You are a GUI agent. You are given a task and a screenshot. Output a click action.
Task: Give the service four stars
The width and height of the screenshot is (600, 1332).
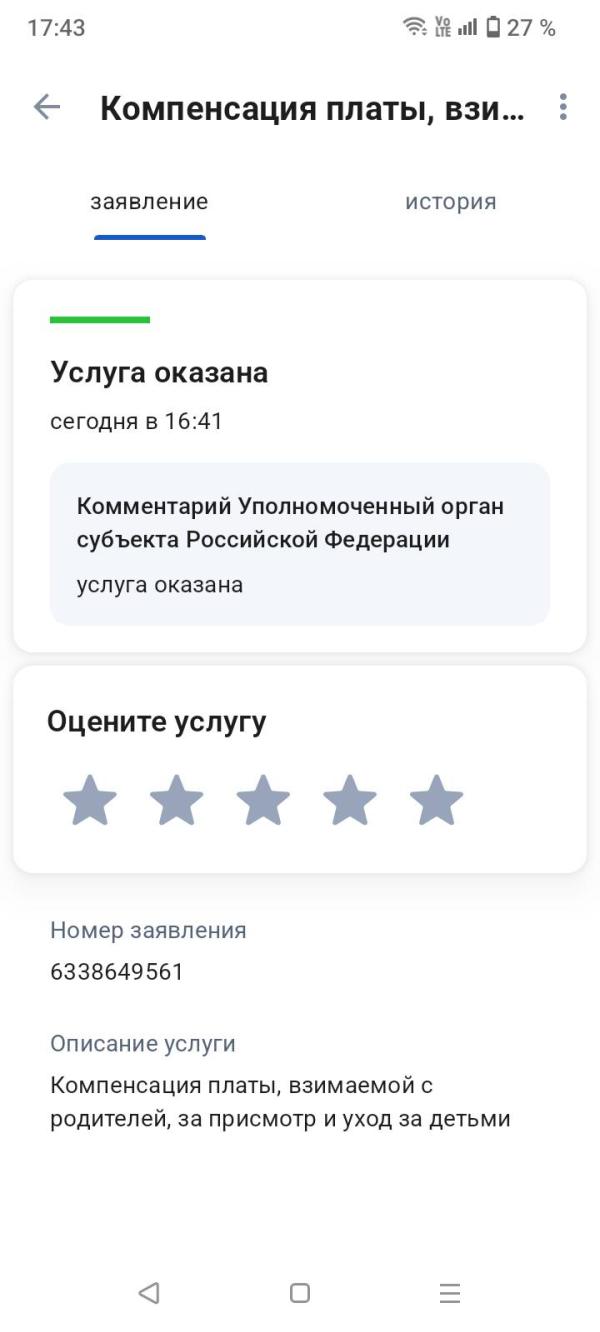(350, 800)
